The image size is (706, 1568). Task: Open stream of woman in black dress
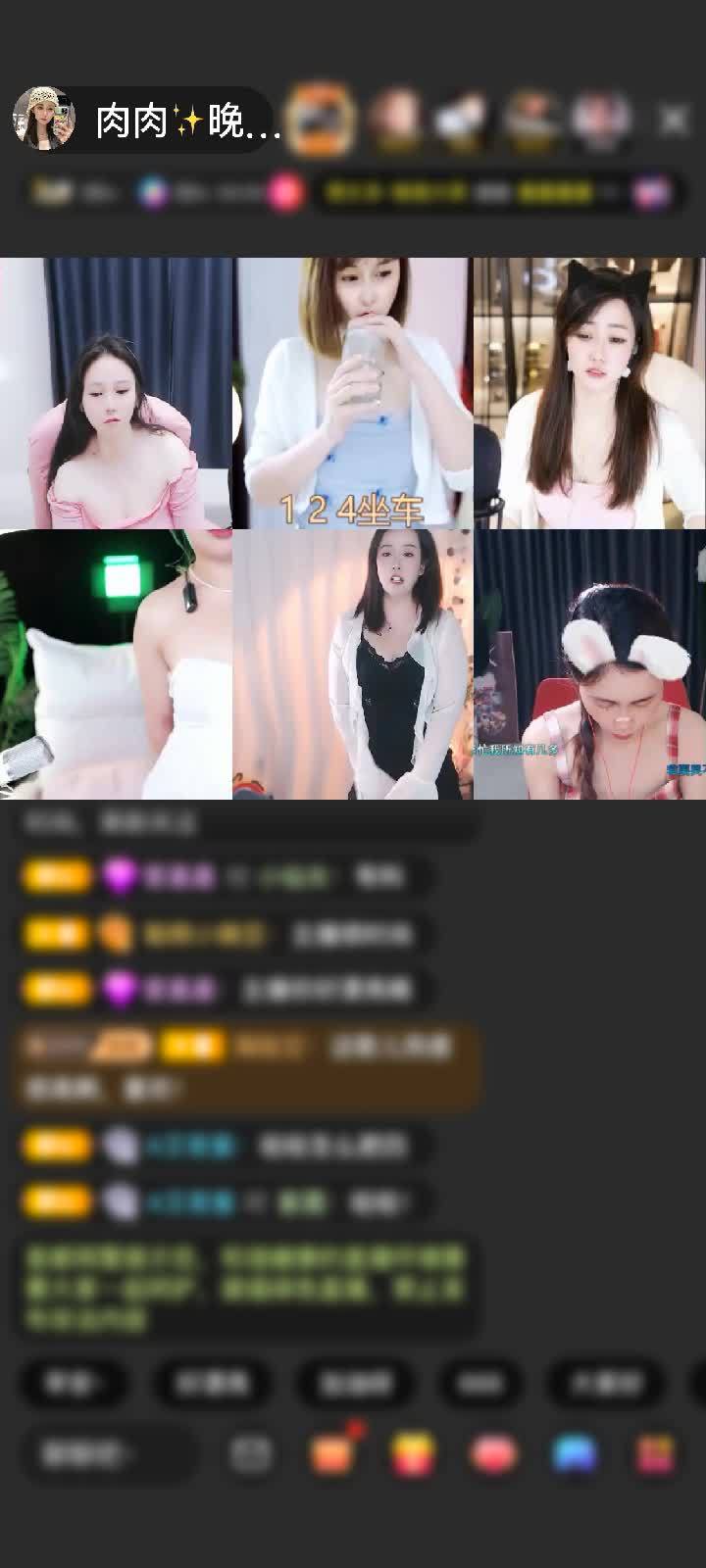352,664
